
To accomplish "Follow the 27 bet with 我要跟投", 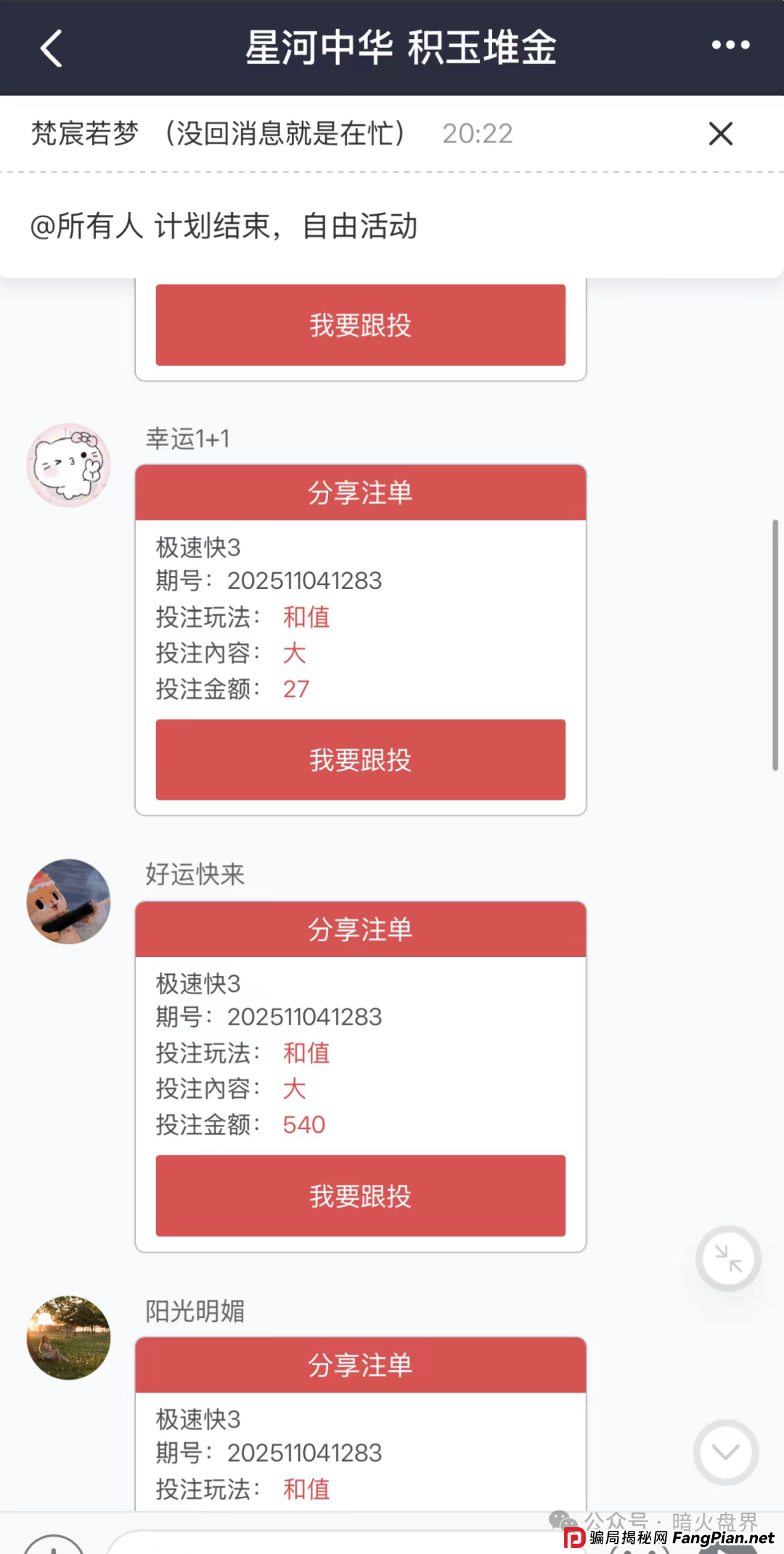I will [359, 760].
